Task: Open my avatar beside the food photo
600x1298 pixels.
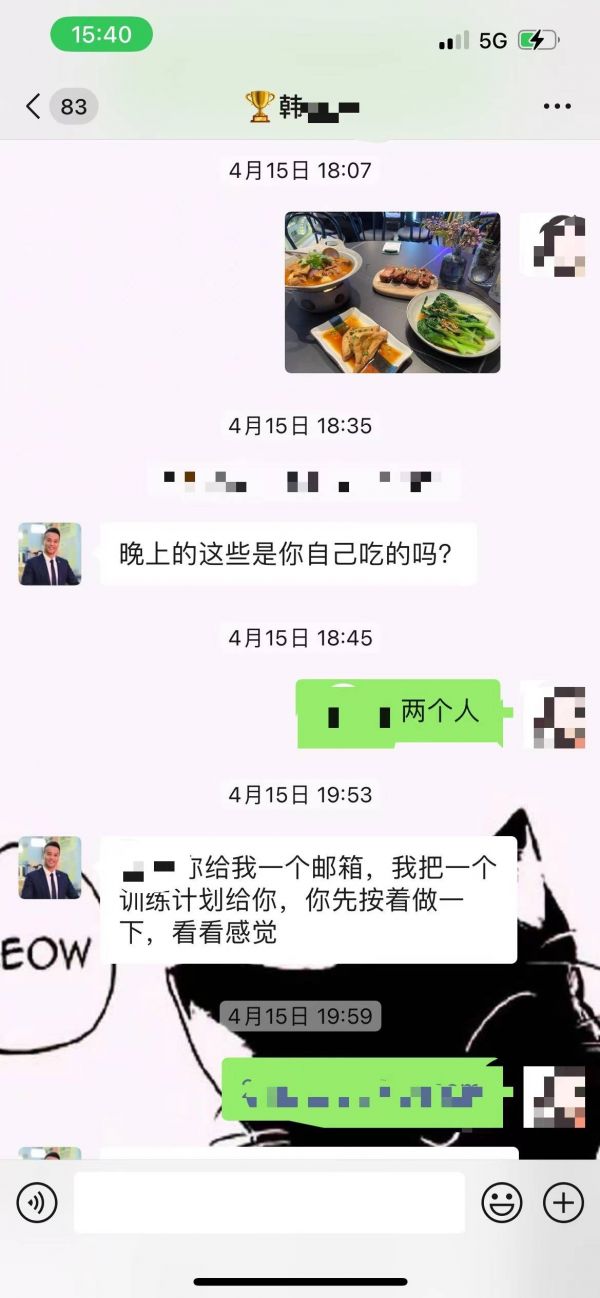Action: tap(553, 245)
